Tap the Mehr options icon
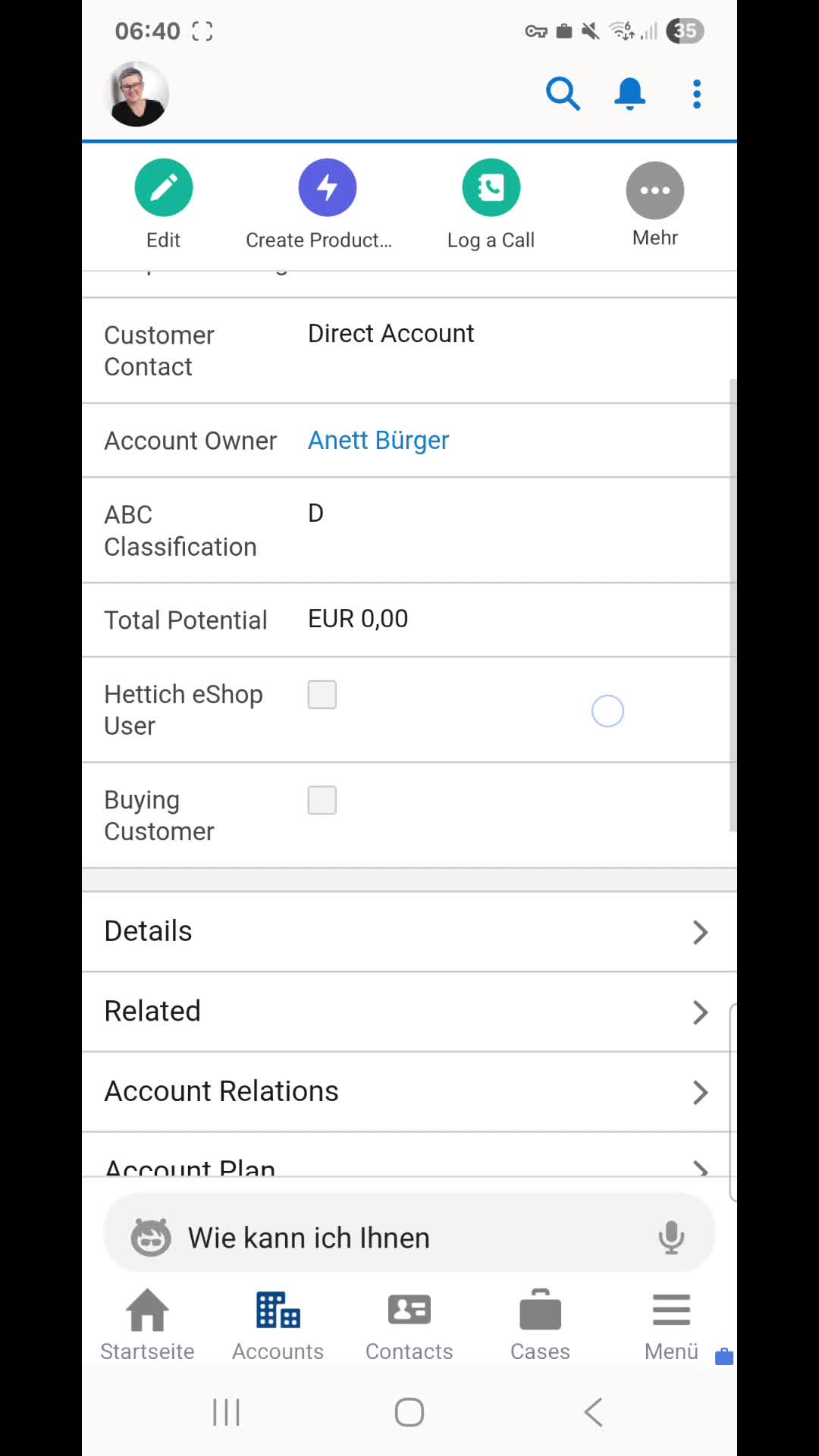This screenshot has width=819, height=1456. 654,190
